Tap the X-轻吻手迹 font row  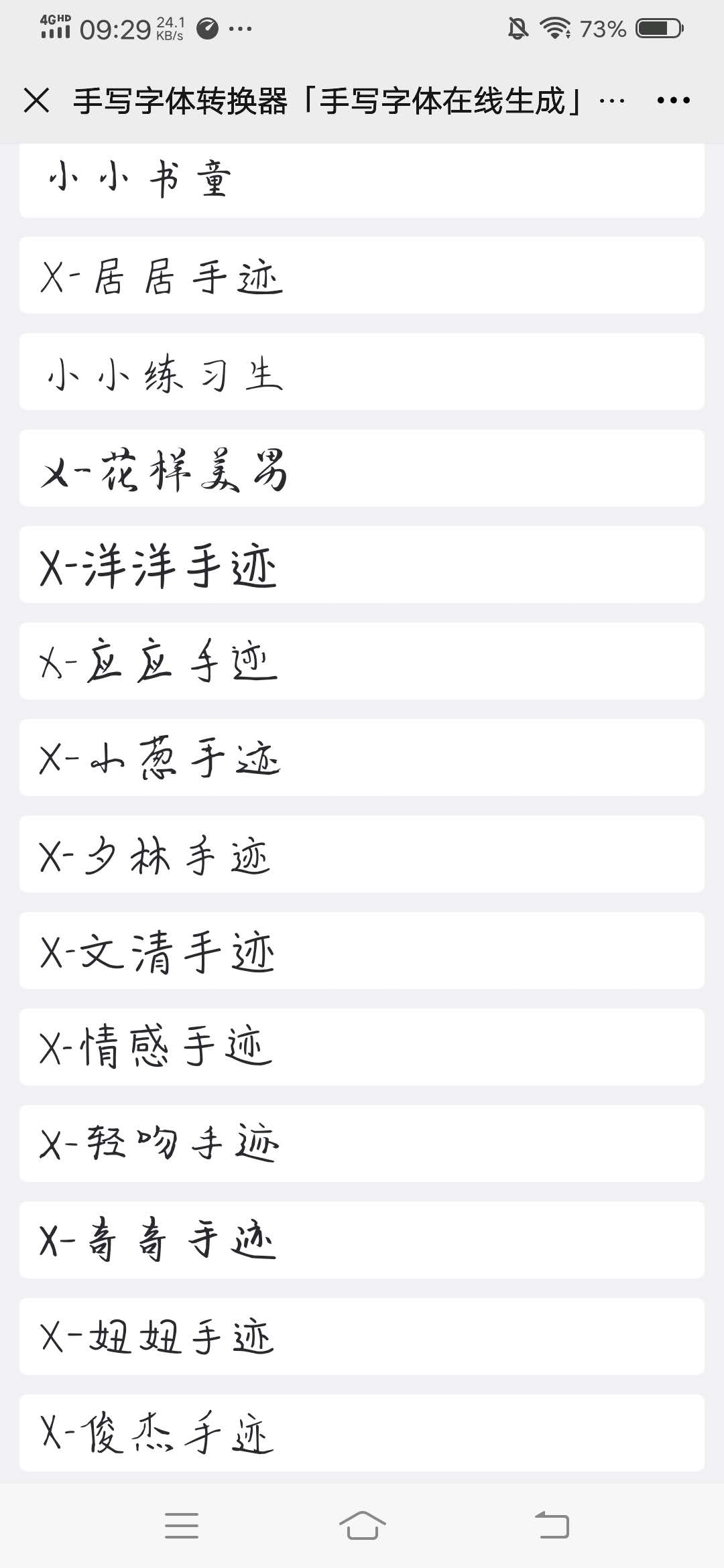362,1144
